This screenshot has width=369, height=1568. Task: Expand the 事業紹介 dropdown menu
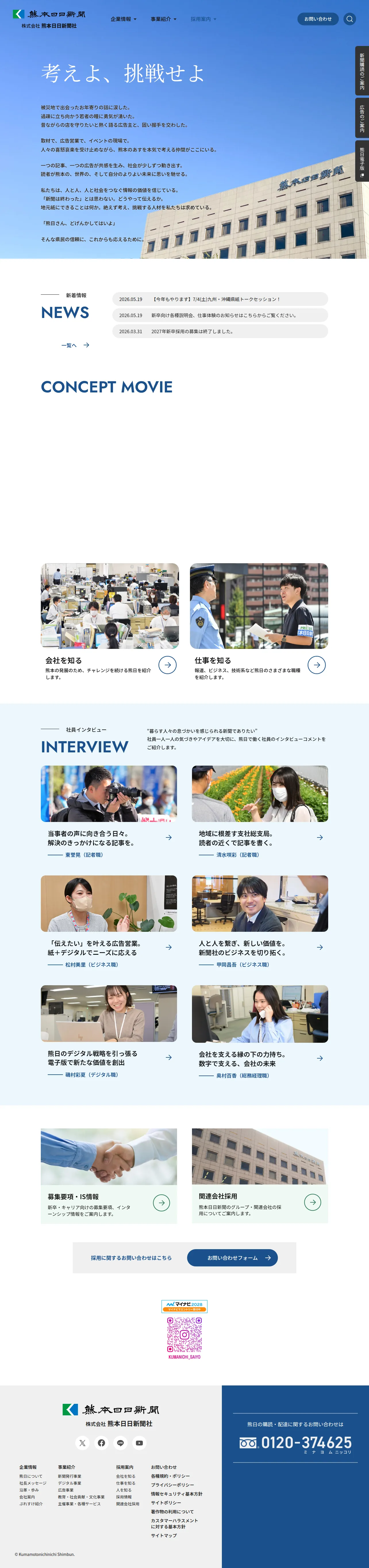click(x=164, y=19)
